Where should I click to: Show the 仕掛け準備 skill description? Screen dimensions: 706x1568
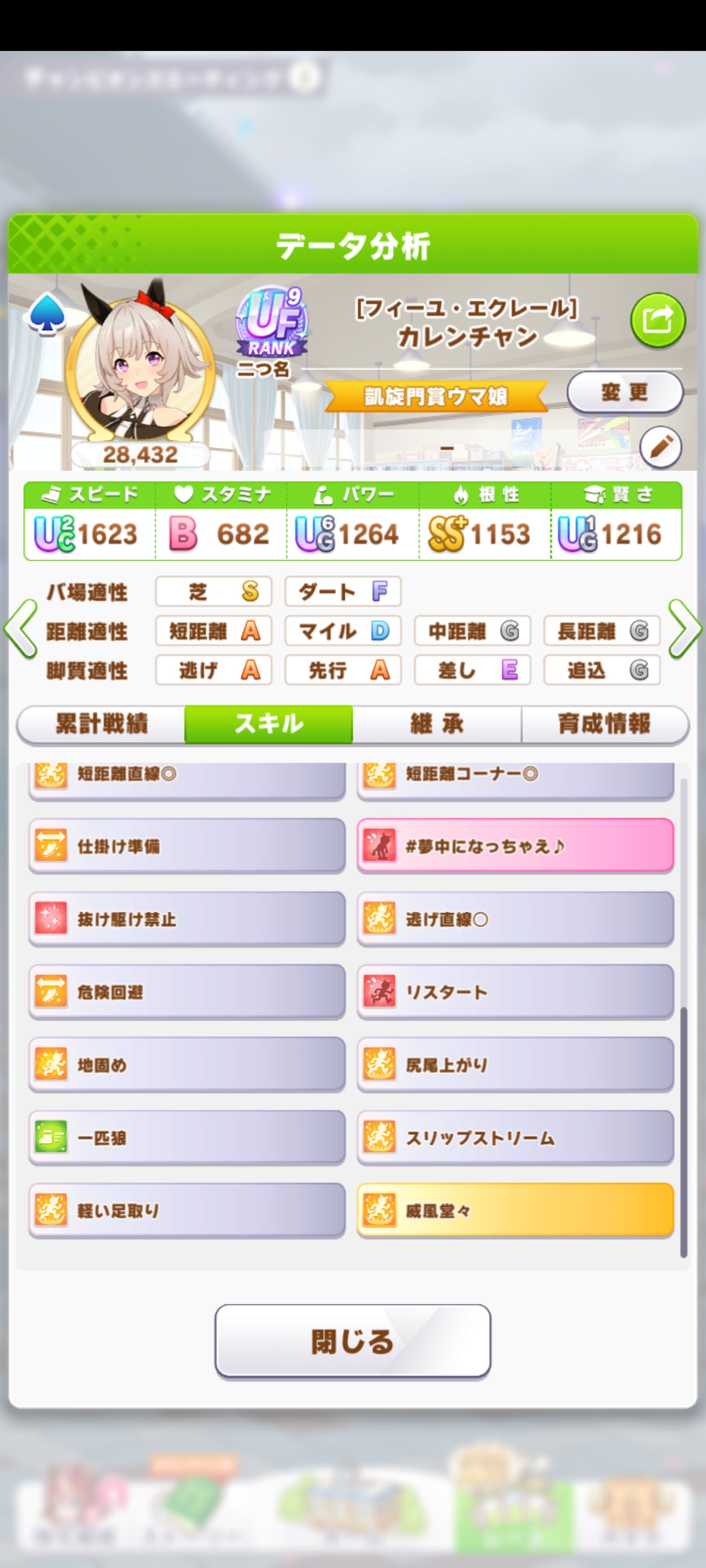[187, 846]
